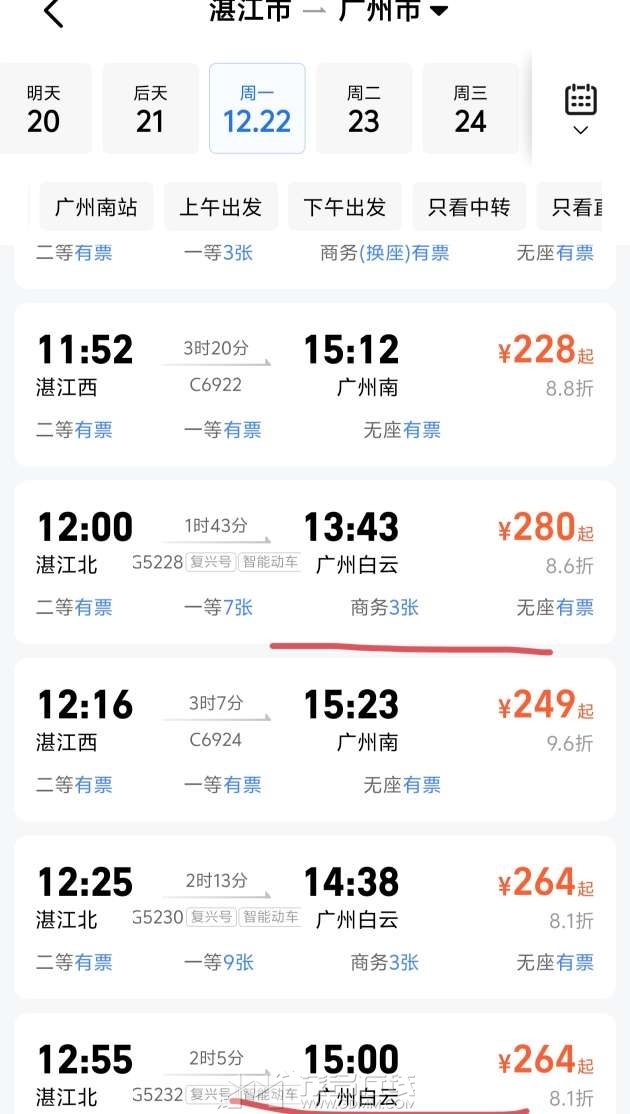Select the date 周三 24
This screenshot has height=1114, width=630.
[x=470, y=109]
